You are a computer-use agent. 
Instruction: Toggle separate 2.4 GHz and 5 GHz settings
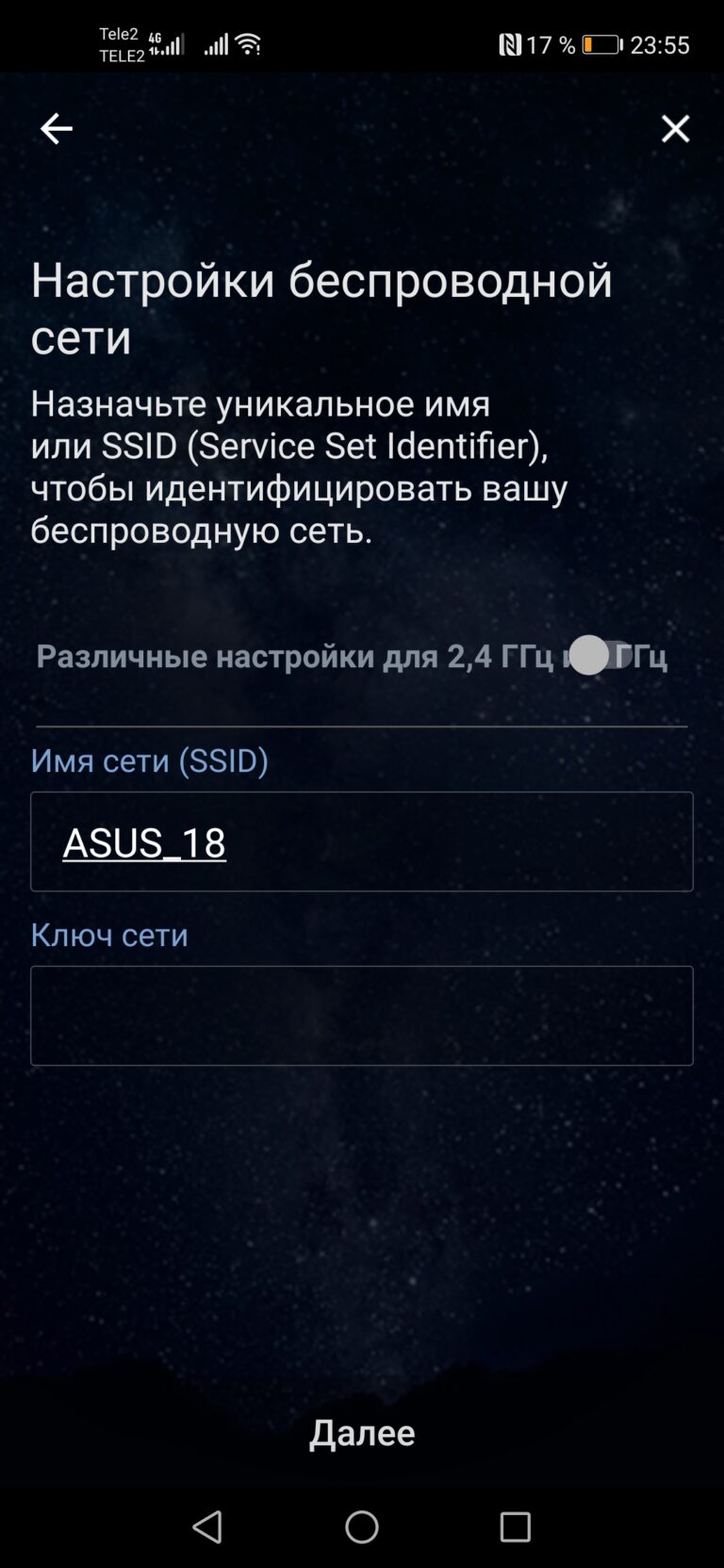click(x=601, y=655)
